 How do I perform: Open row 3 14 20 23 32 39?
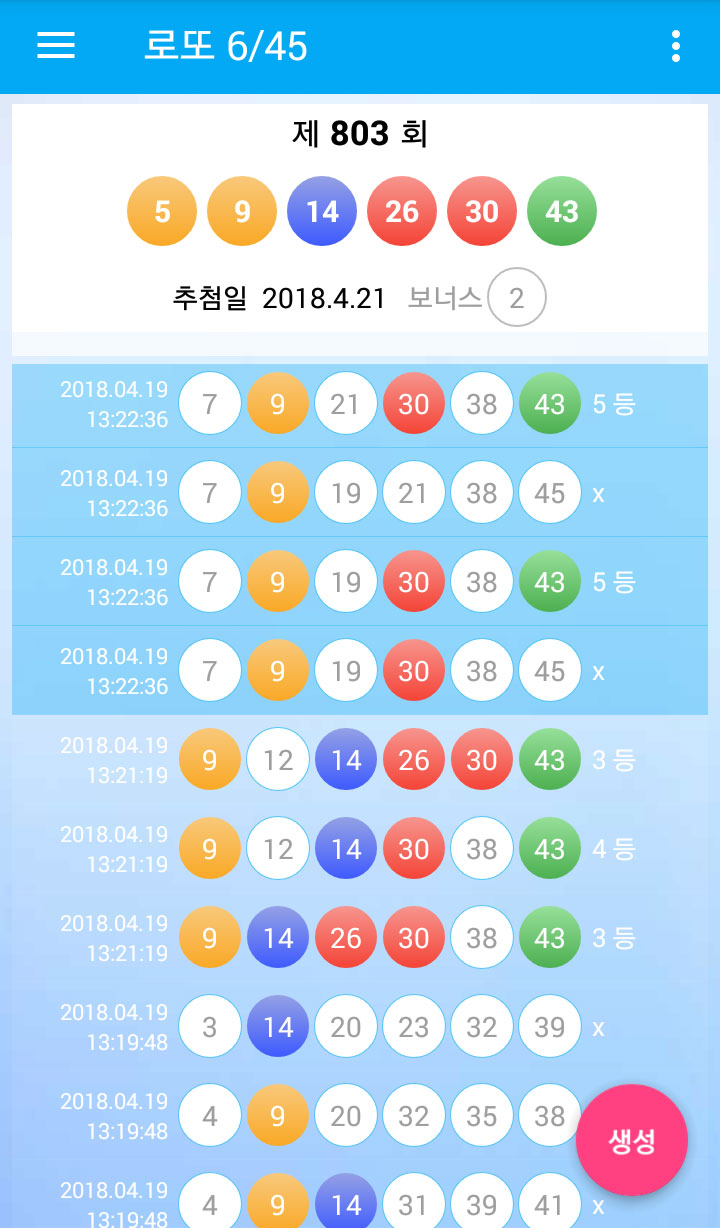point(360,1027)
